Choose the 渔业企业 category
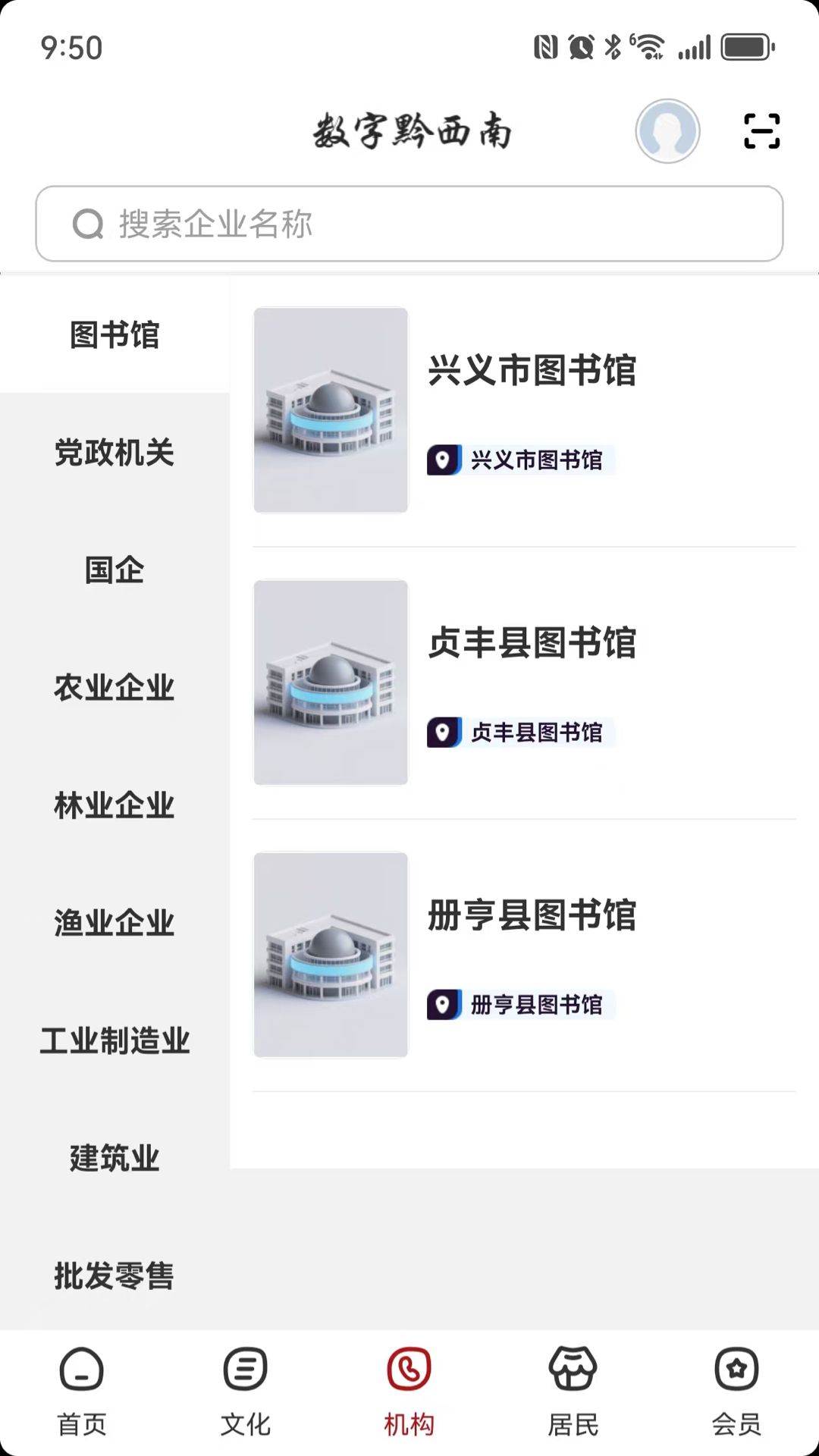819x1456 pixels. click(x=115, y=923)
